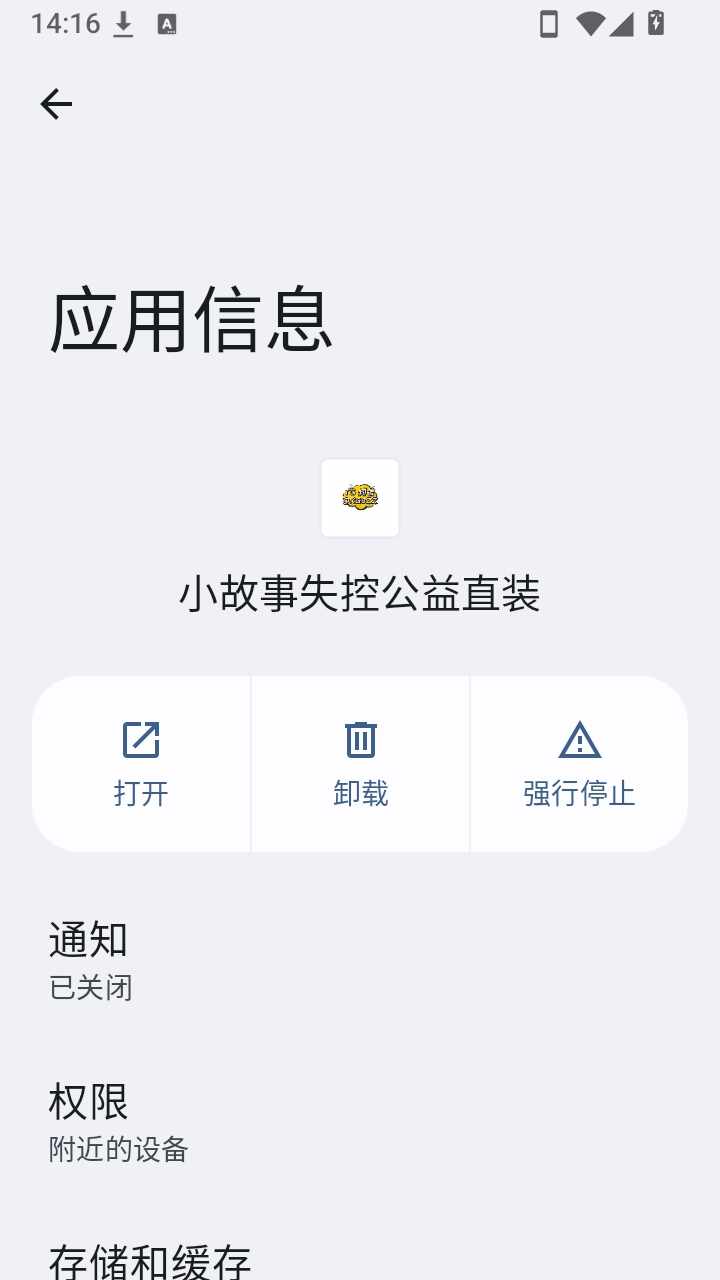This screenshot has width=720, height=1280.
Task: Open 通知 settings row
Action: [360, 961]
